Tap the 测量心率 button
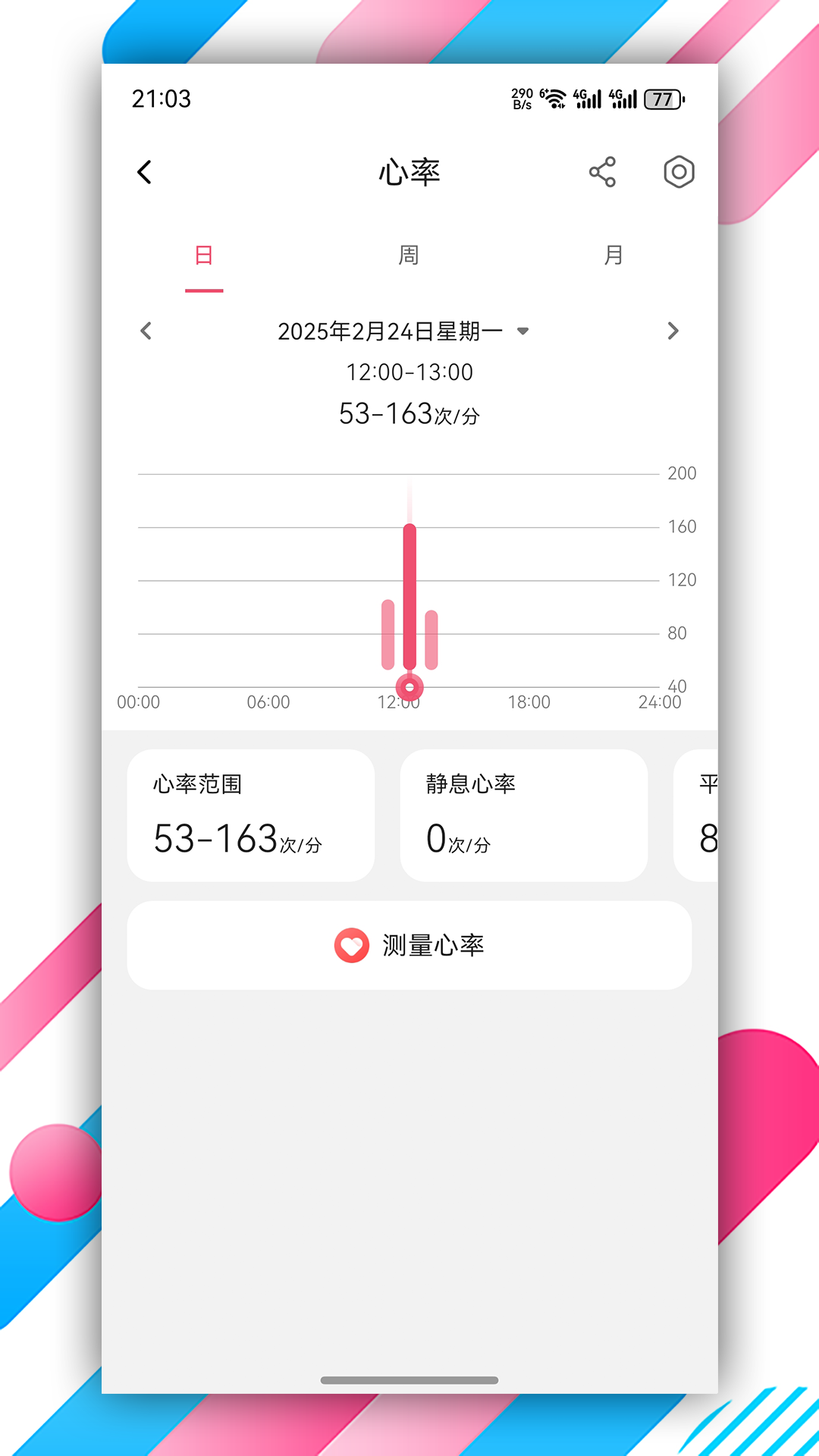Viewport: 819px width, 1456px height. 409,945
